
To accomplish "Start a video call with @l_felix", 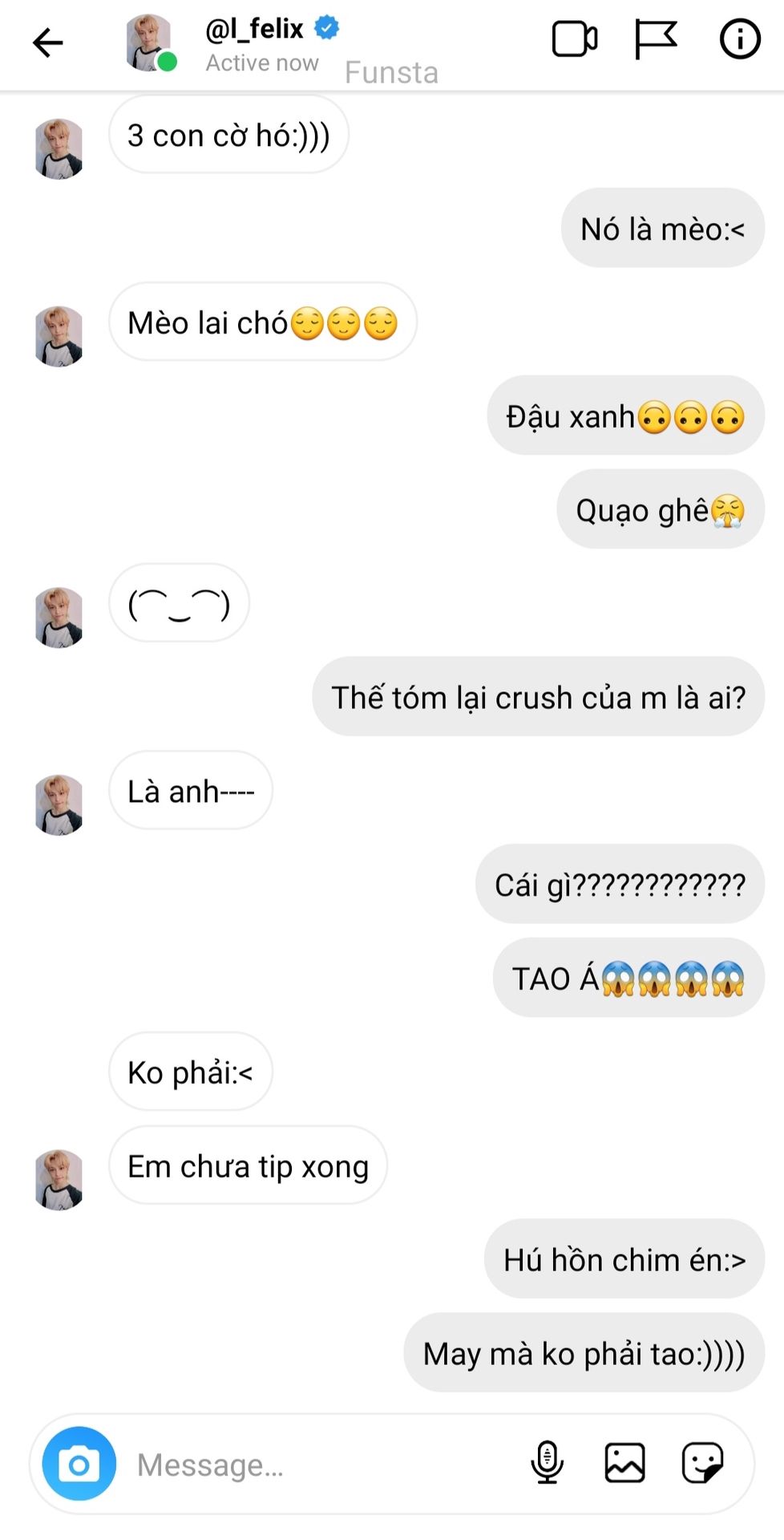I will coord(575,39).
